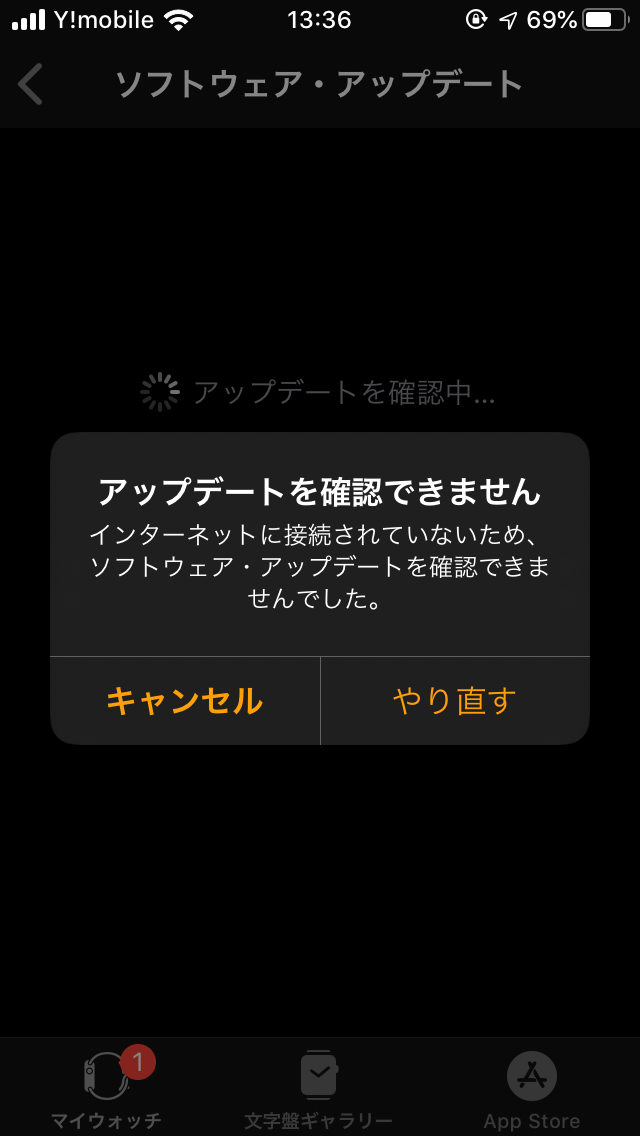The height and width of the screenshot is (1136, 640).
Task: Switch to the App Store tab
Action: (532, 1088)
